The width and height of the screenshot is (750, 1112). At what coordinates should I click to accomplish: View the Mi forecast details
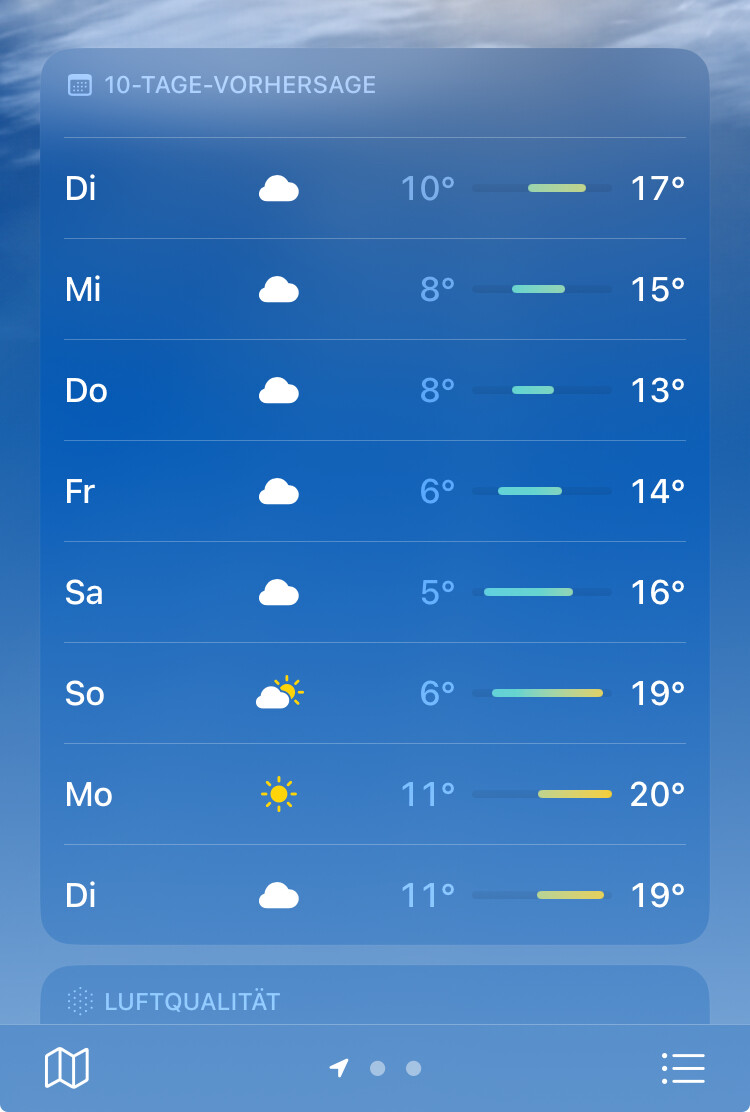375,290
